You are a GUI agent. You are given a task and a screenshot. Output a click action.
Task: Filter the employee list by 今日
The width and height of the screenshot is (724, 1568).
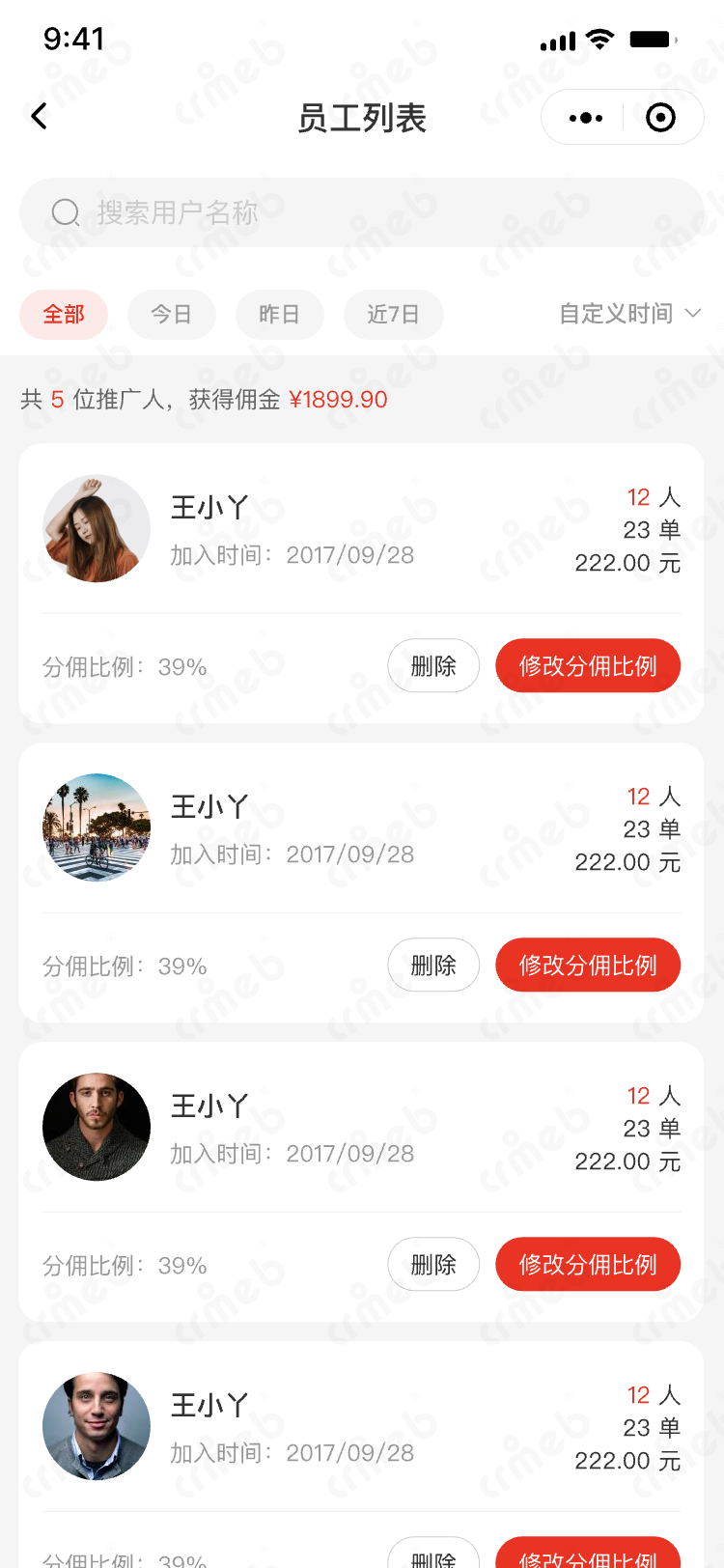pos(171,315)
